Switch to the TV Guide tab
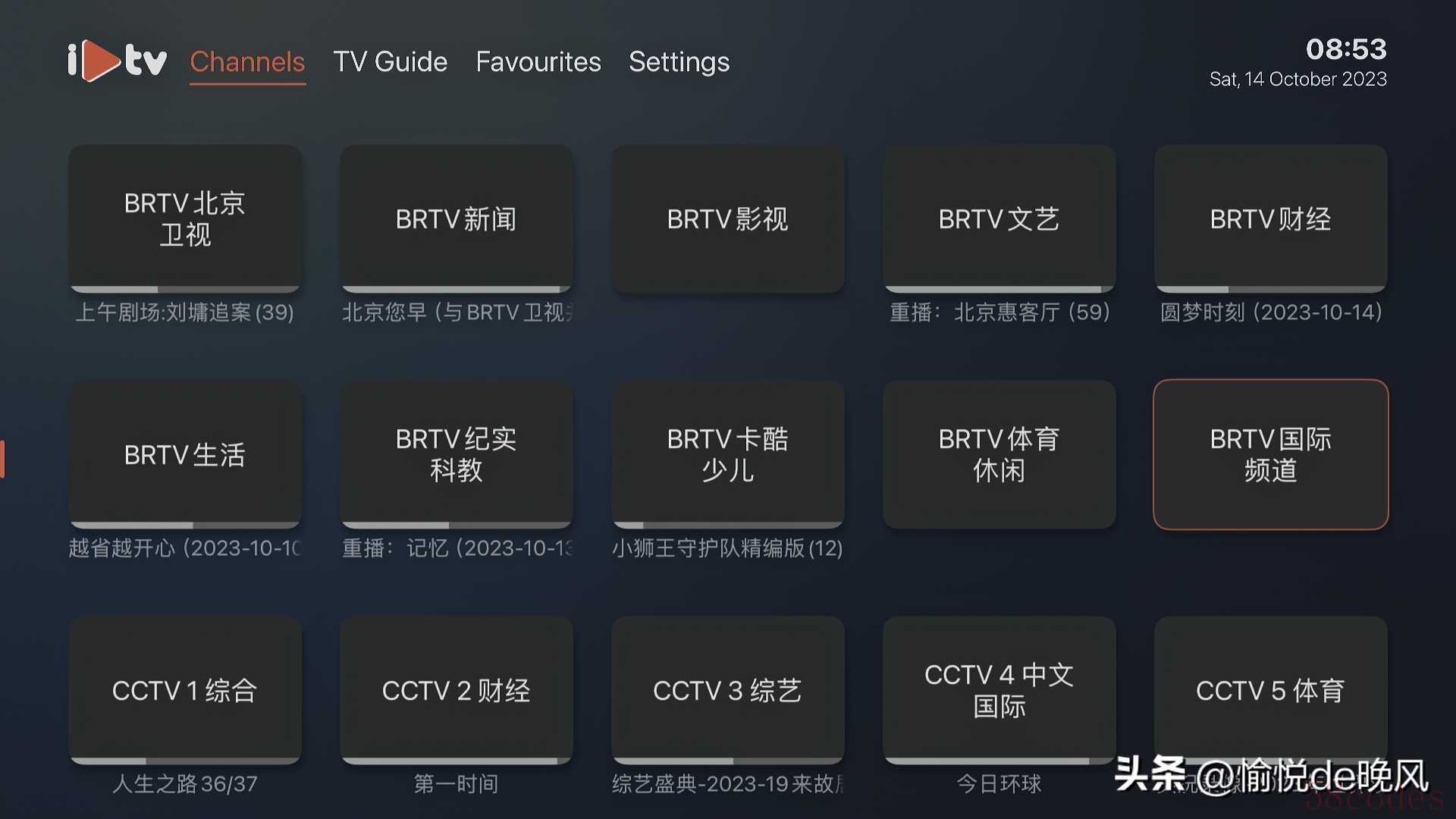 pyautogui.click(x=390, y=61)
